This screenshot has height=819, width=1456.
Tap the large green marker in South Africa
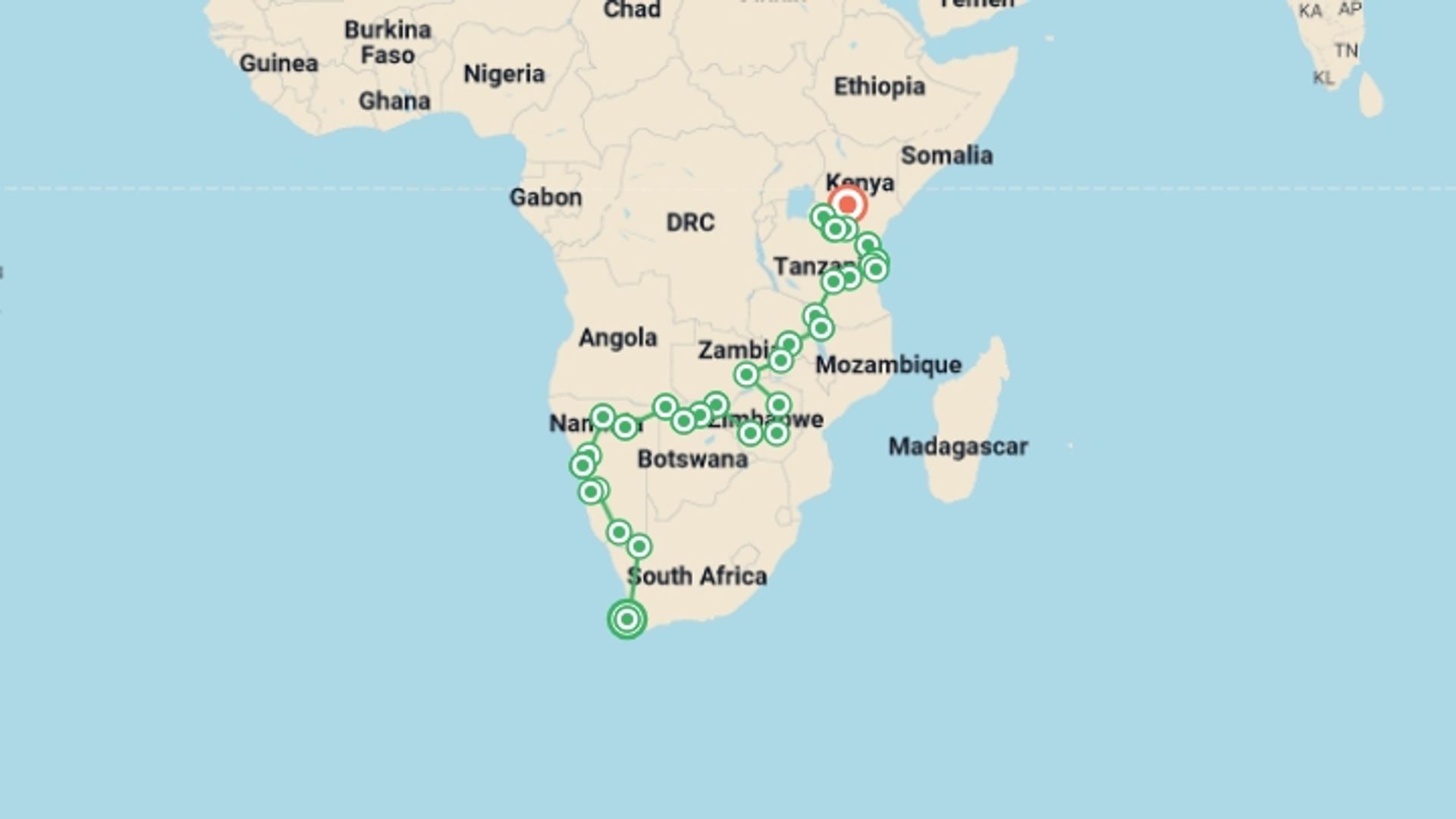[x=626, y=620]
